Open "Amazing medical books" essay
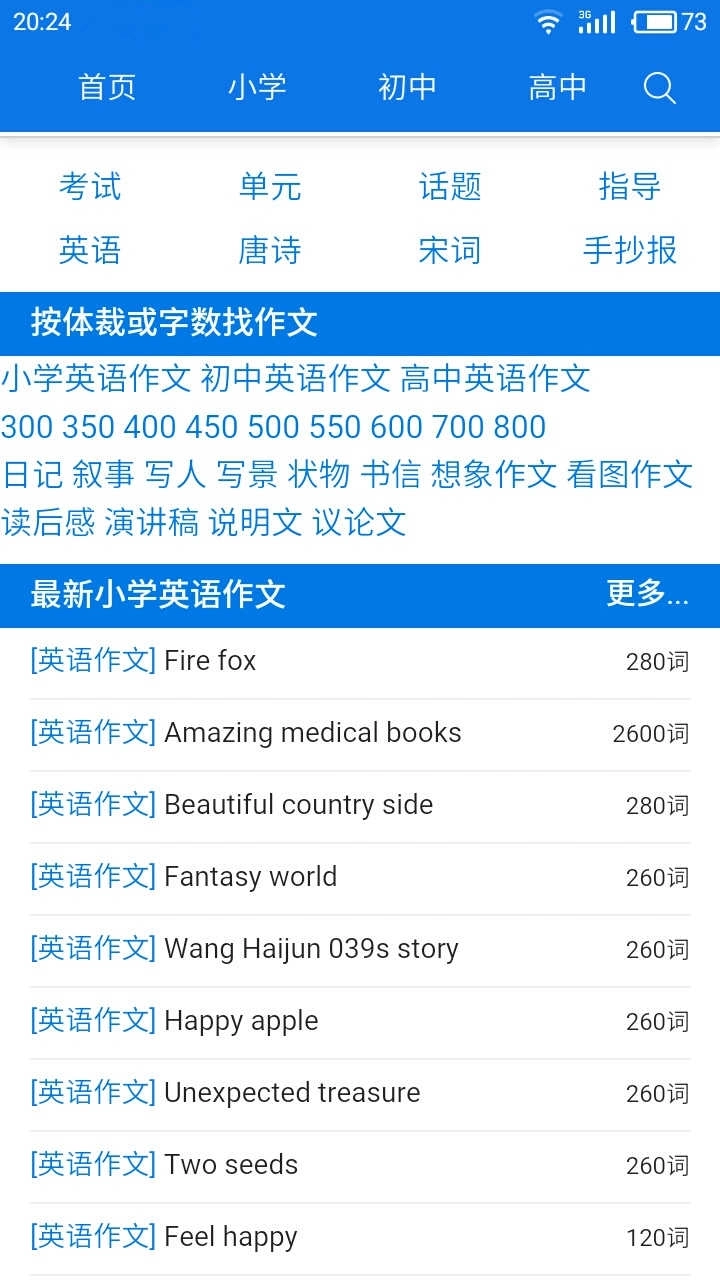 (312, 733)
